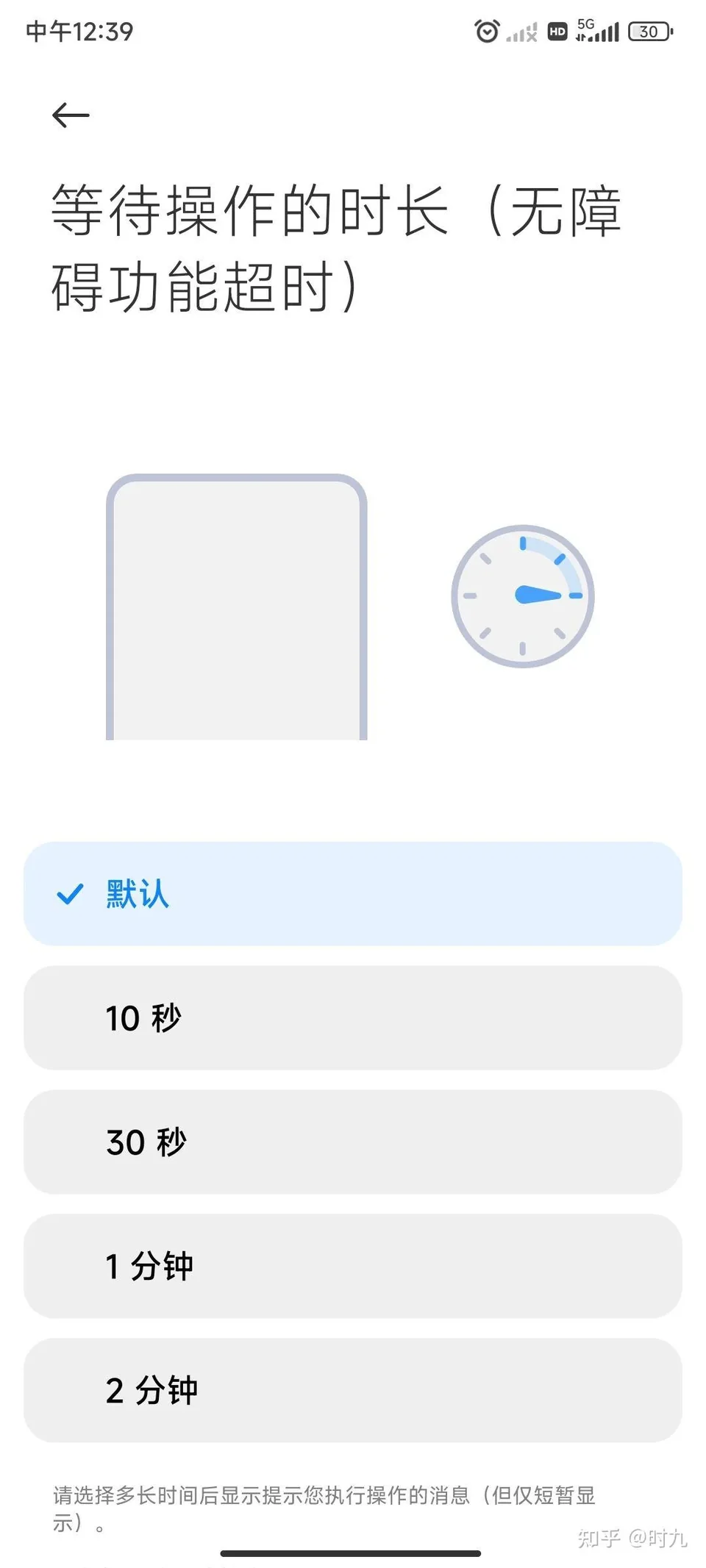Tap the alarm clock status bar icon

coord(488,31)
